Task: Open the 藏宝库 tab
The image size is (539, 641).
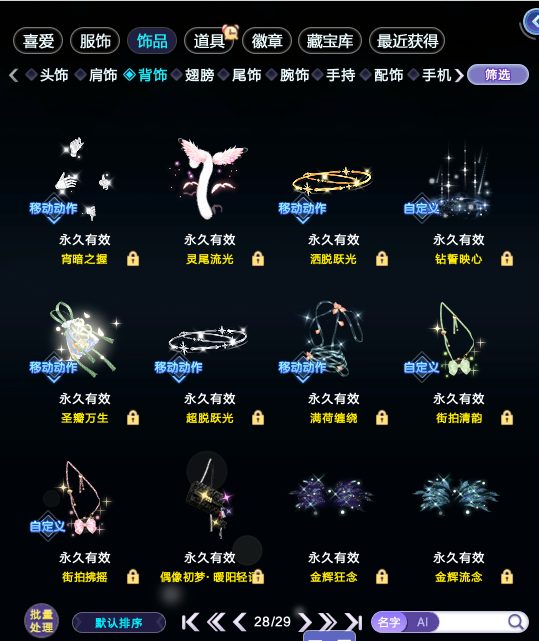Action: (x=330, y=41)
